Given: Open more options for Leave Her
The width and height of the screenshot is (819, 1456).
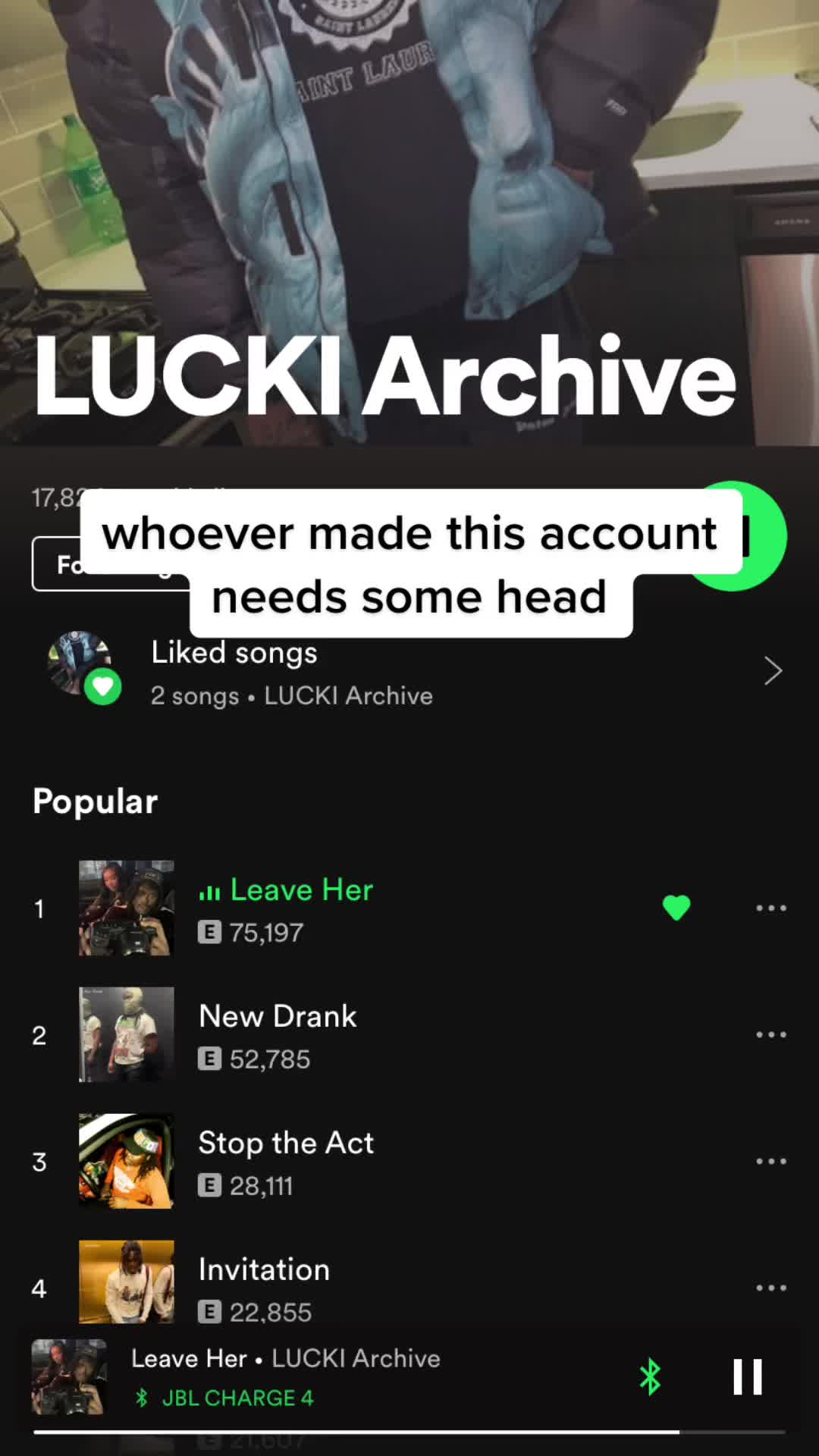Looking at the screenshot, I should click(771, 908).
